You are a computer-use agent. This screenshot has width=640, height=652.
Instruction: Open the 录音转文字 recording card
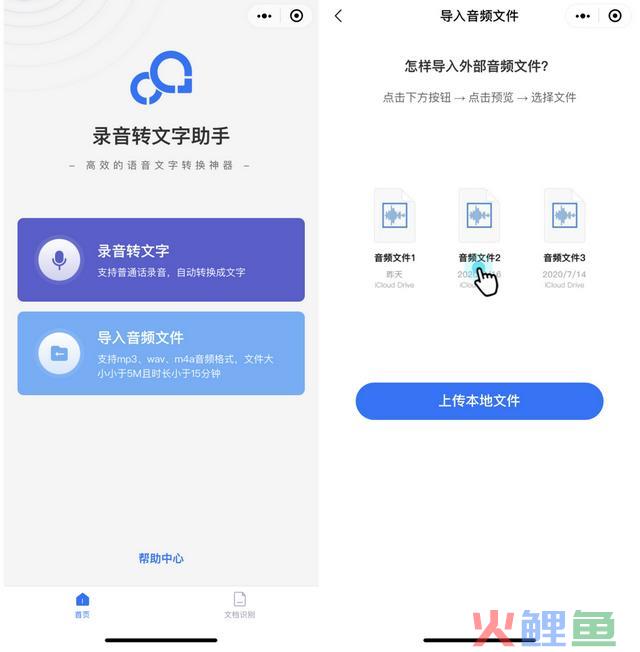[160, 260]
